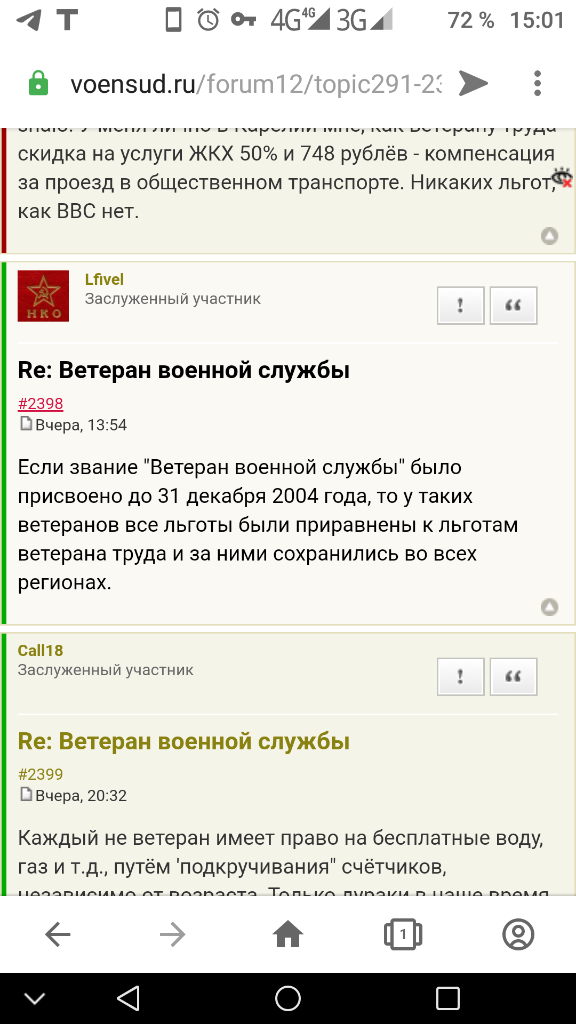Jump to top from Lfivel's post
Image resolution: width=576 pixels, height=1024 pixels.
[549, 607]
